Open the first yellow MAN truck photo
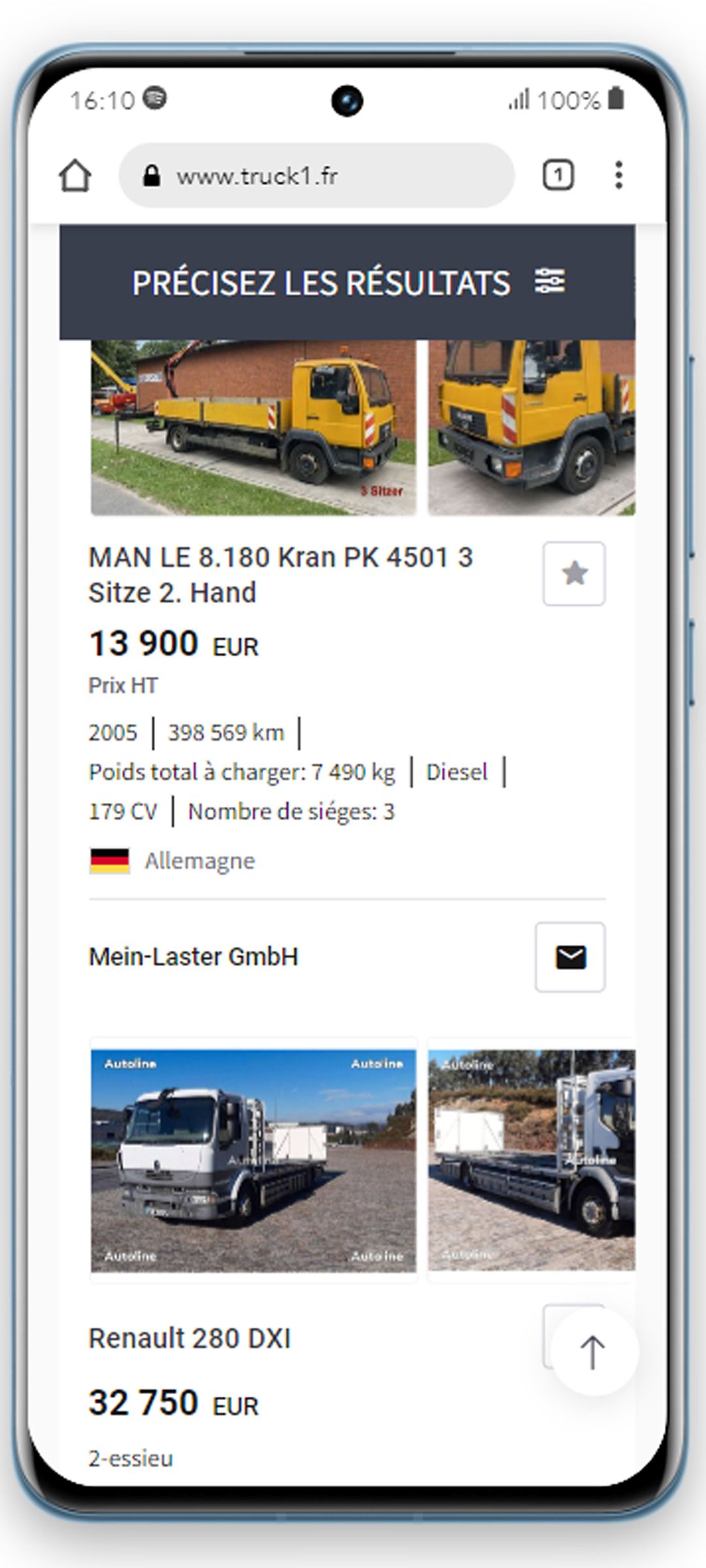 [x=253, y=427]
